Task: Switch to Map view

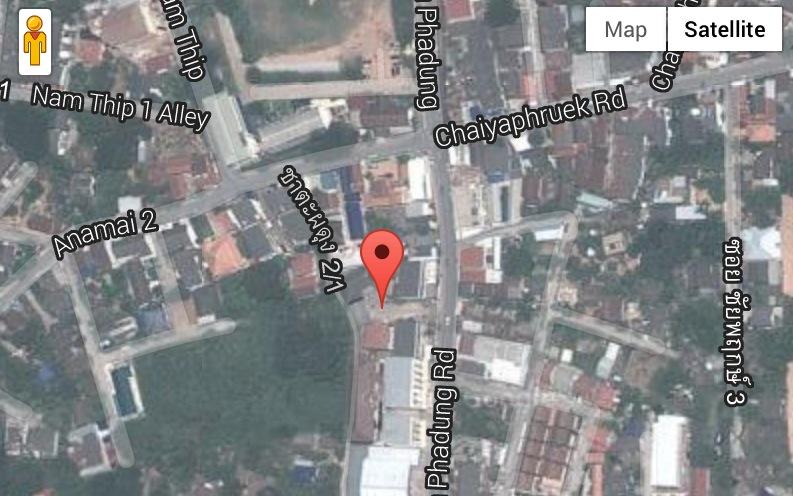Action: tap(626, 30)
